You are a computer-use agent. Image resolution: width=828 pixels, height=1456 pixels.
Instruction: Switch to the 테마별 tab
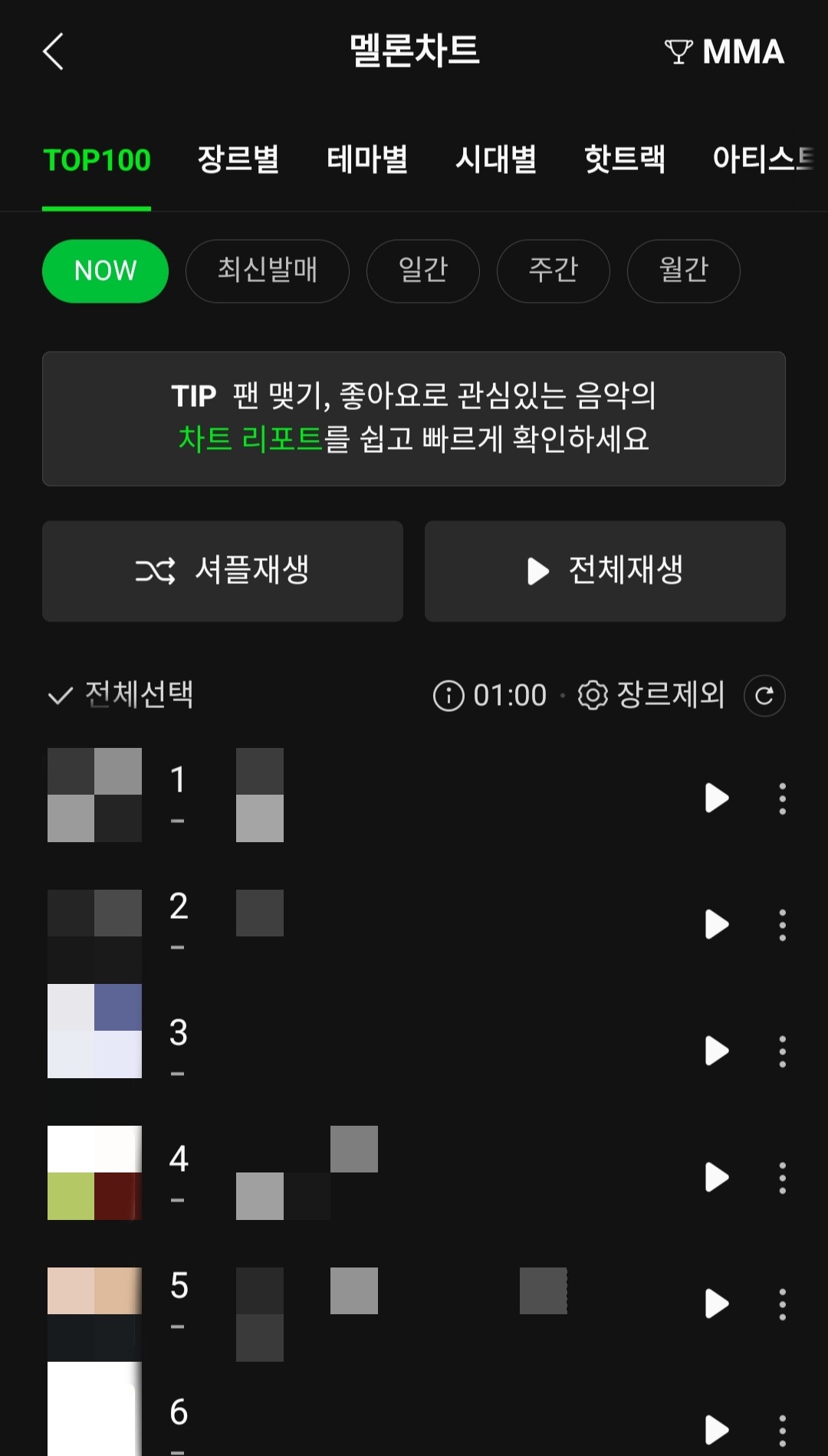(x=366, y=159)
